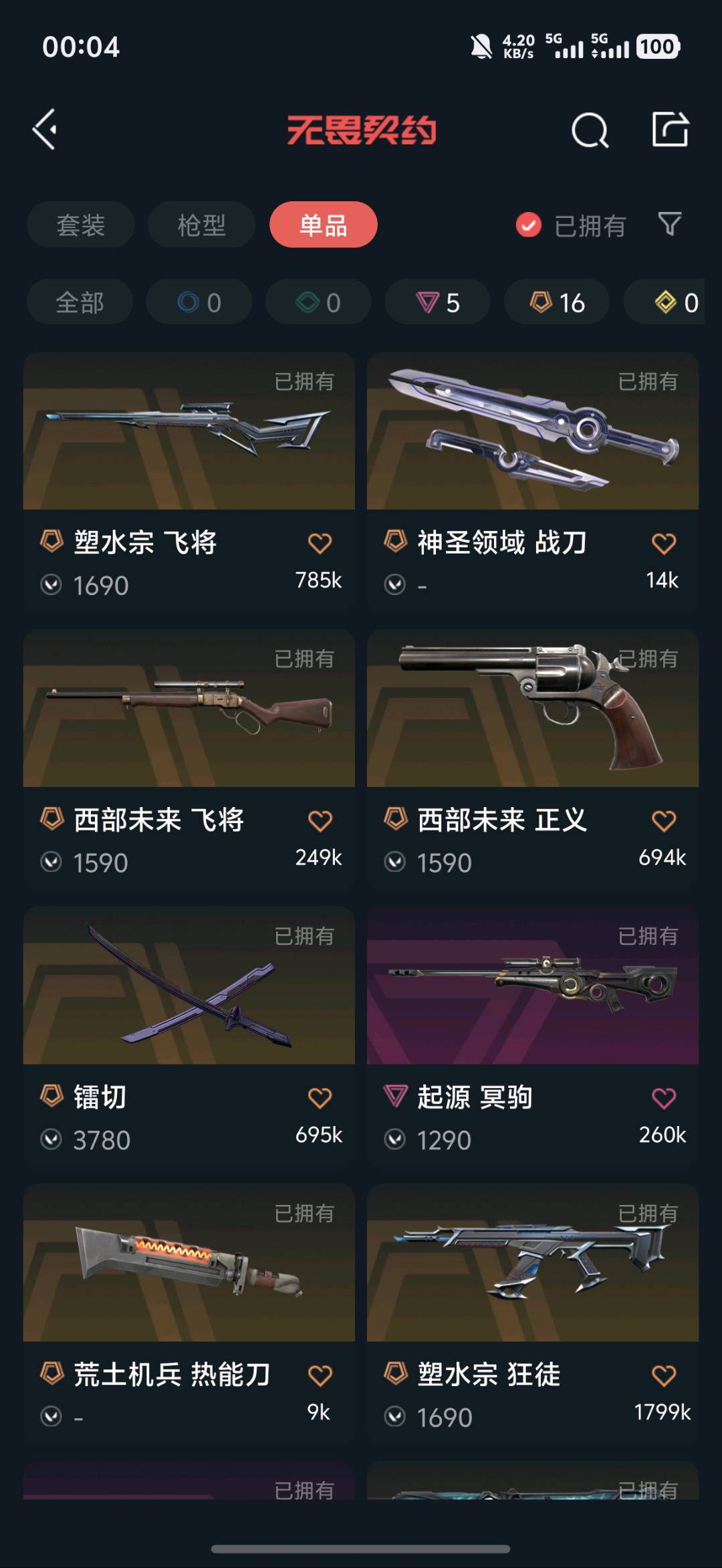The height and width of the screenshot is (1568, 722).
Task: Go back using the top-left arrow
Action: click(x=45, y=130)
